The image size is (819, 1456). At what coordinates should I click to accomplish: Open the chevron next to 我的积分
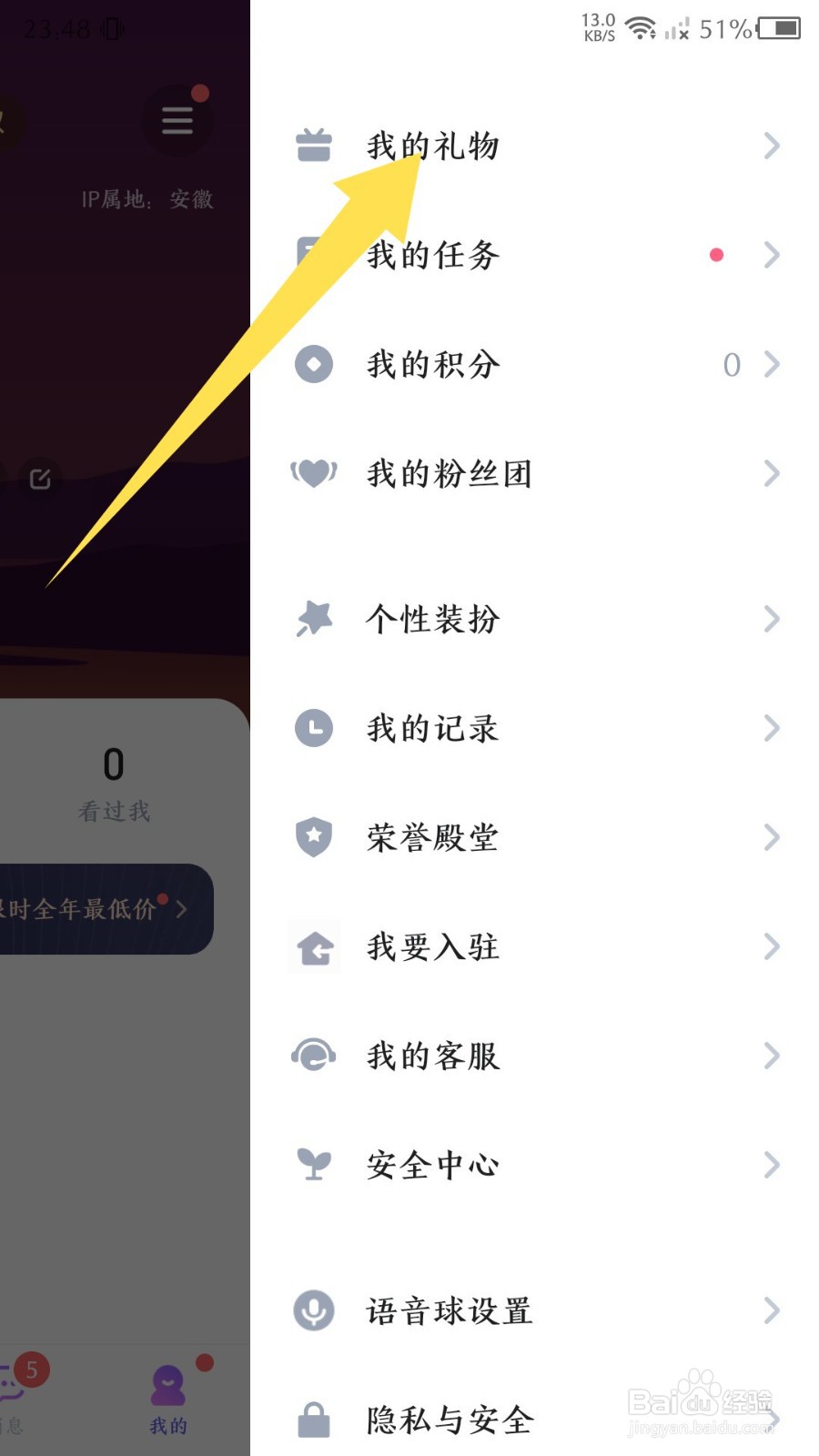point(772,364)
